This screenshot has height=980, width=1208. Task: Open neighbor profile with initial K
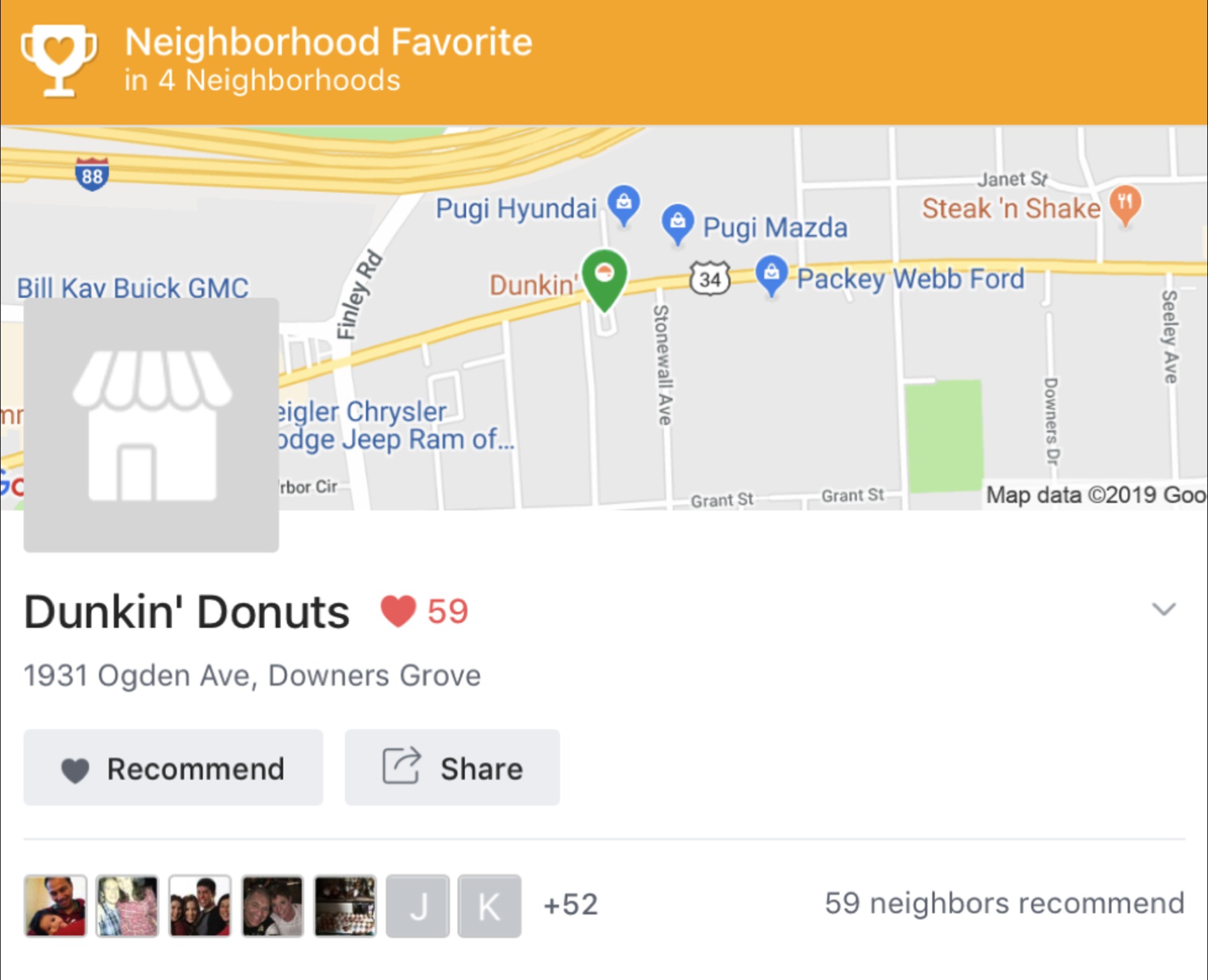click(490, 906)
